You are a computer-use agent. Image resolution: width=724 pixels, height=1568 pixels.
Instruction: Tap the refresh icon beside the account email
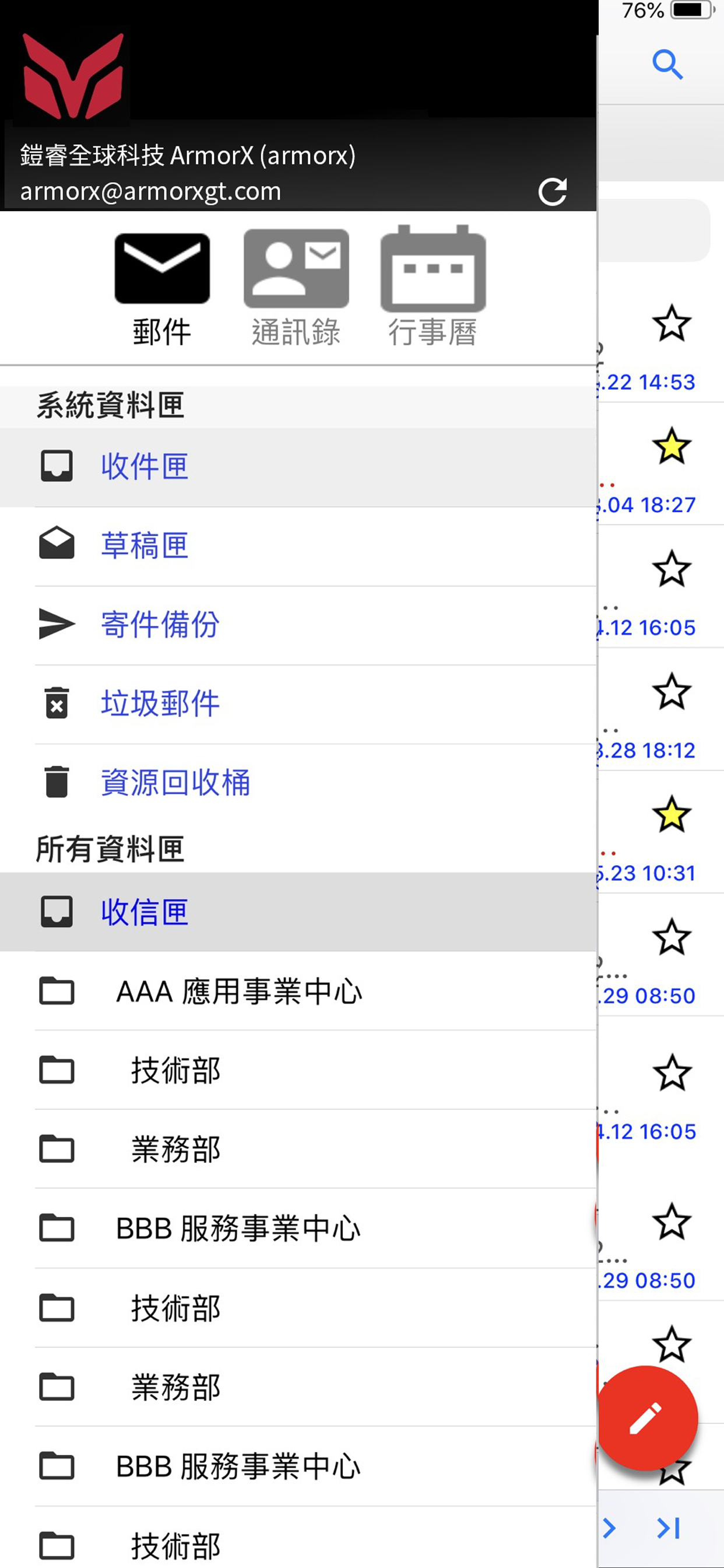coord(553,192)
